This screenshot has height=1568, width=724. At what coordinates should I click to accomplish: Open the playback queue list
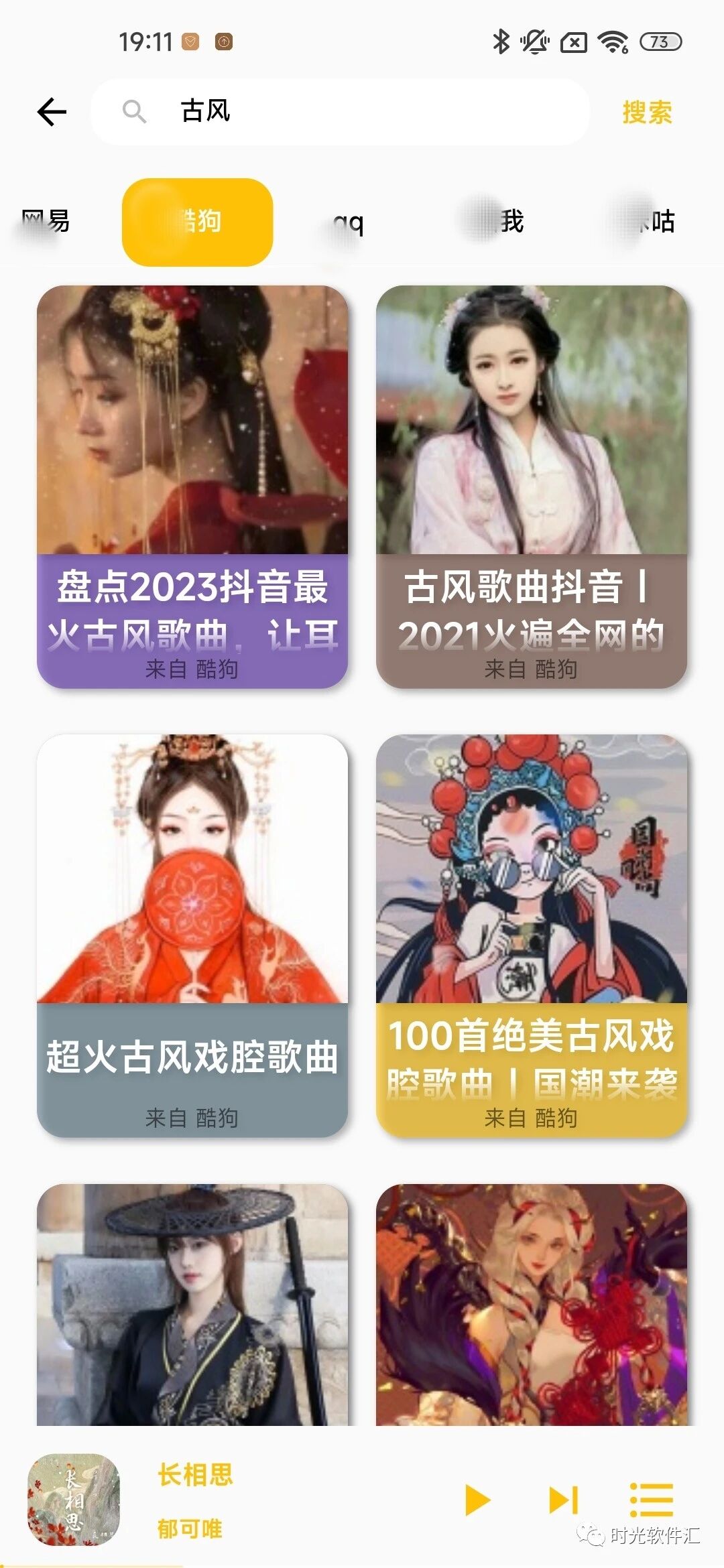pos(651,1500)
